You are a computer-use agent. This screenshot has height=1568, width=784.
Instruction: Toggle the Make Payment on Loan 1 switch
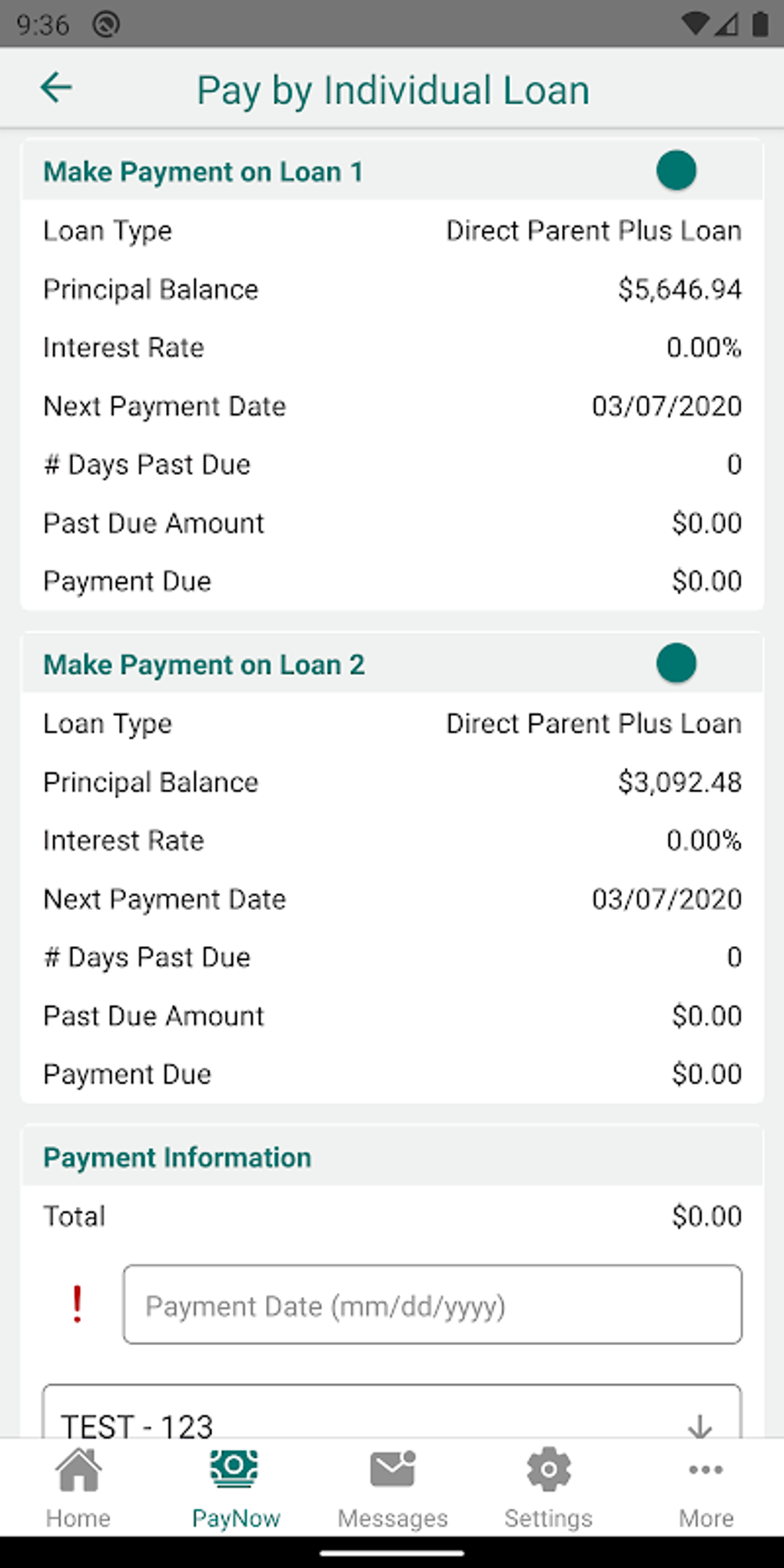pyautogui.click(x=676, y=171)
